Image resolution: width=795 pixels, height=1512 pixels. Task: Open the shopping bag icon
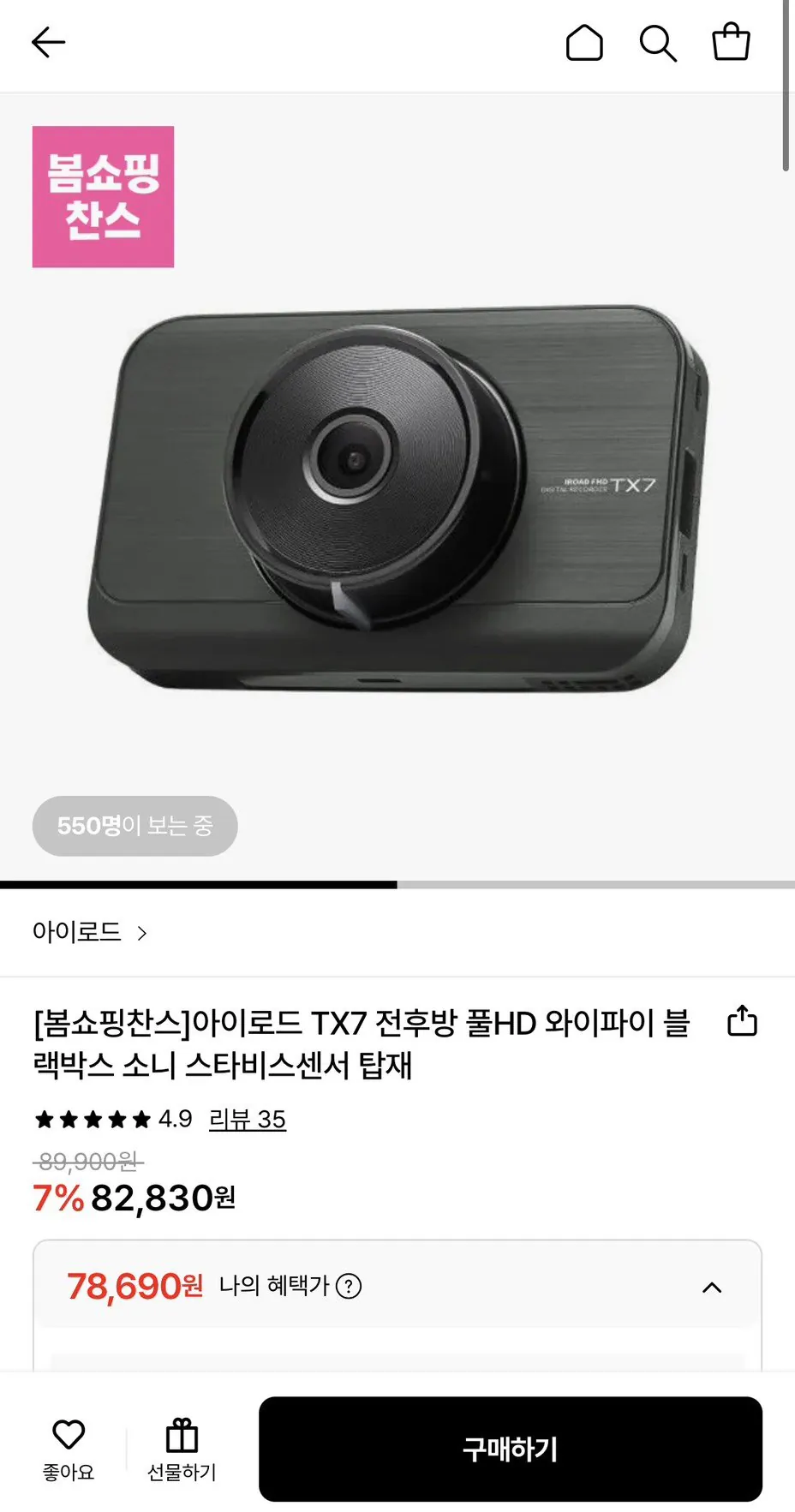click(x=731, y=41)
